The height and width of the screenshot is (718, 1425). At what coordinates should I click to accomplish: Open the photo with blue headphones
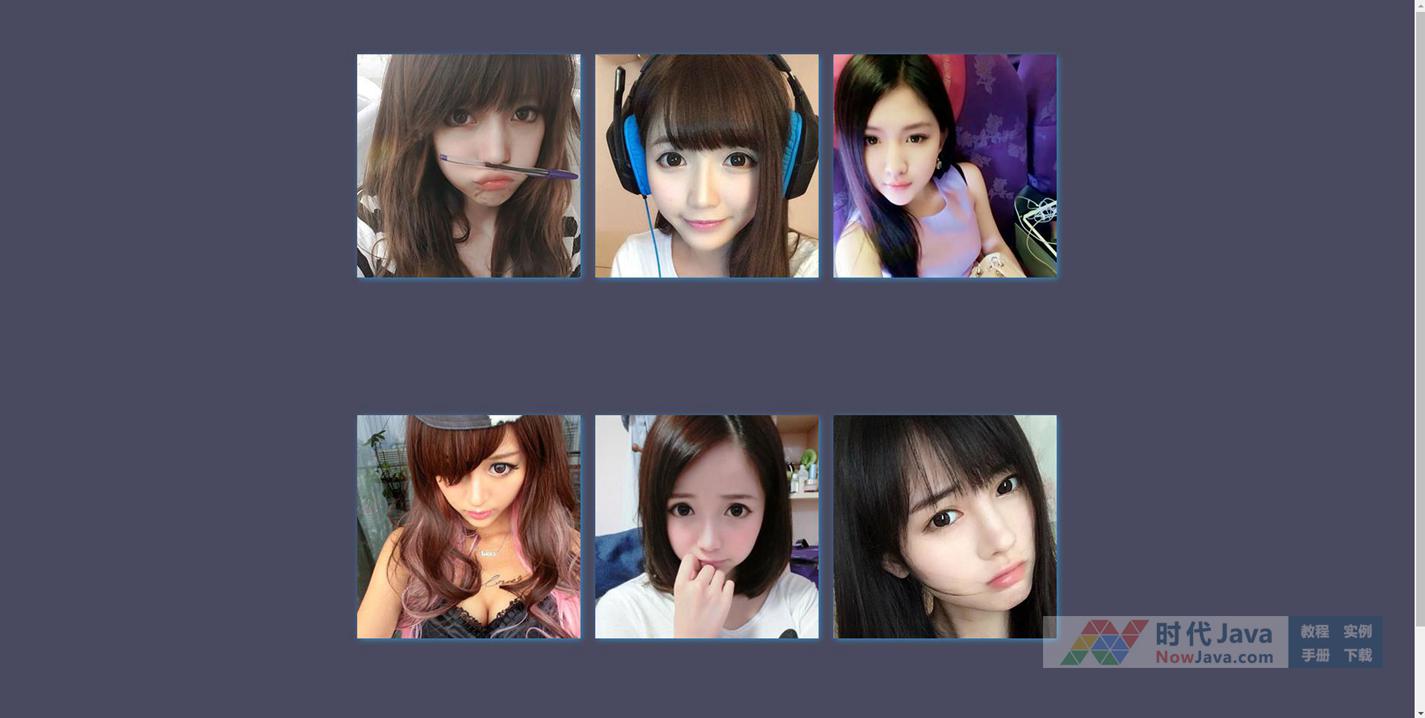pos(706,166)
